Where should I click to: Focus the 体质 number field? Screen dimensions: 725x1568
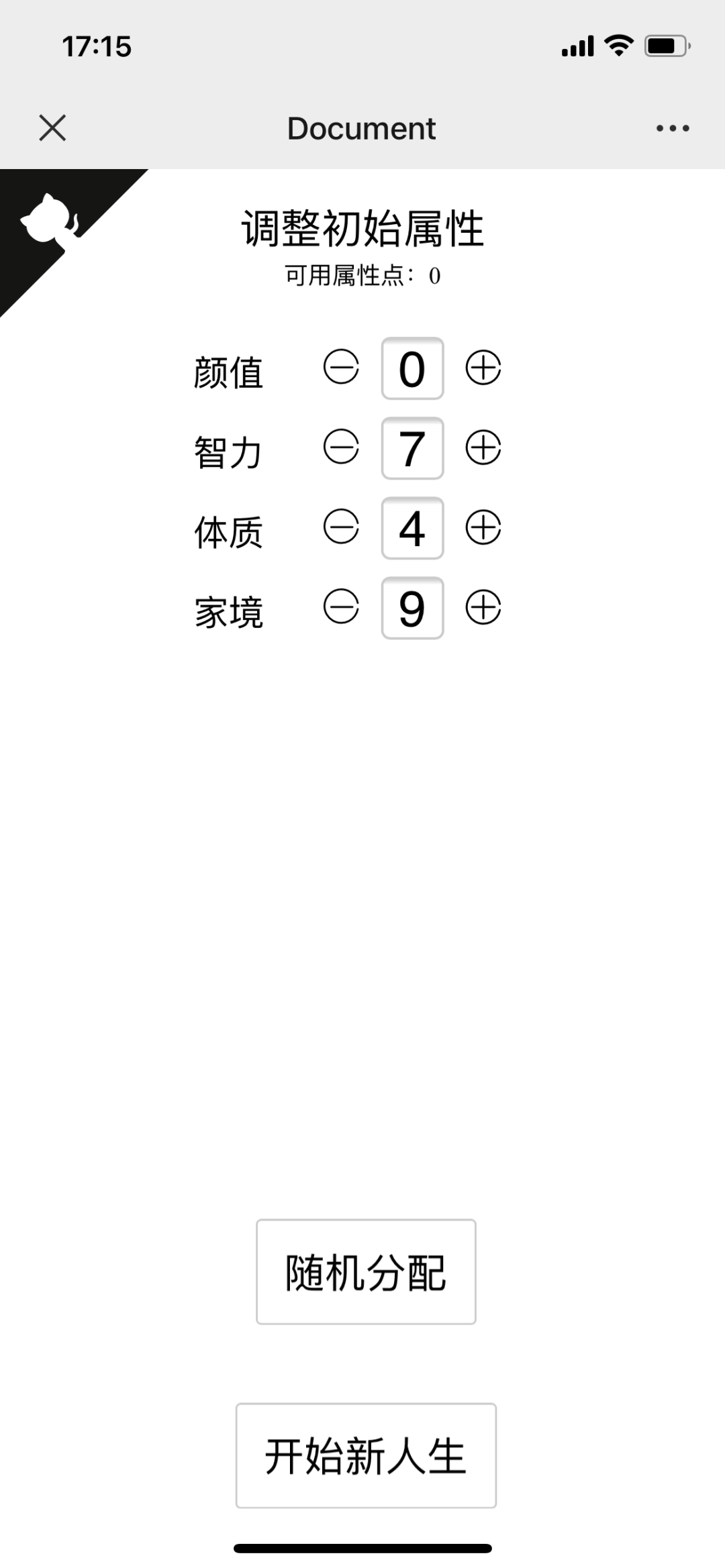(412, 528)
